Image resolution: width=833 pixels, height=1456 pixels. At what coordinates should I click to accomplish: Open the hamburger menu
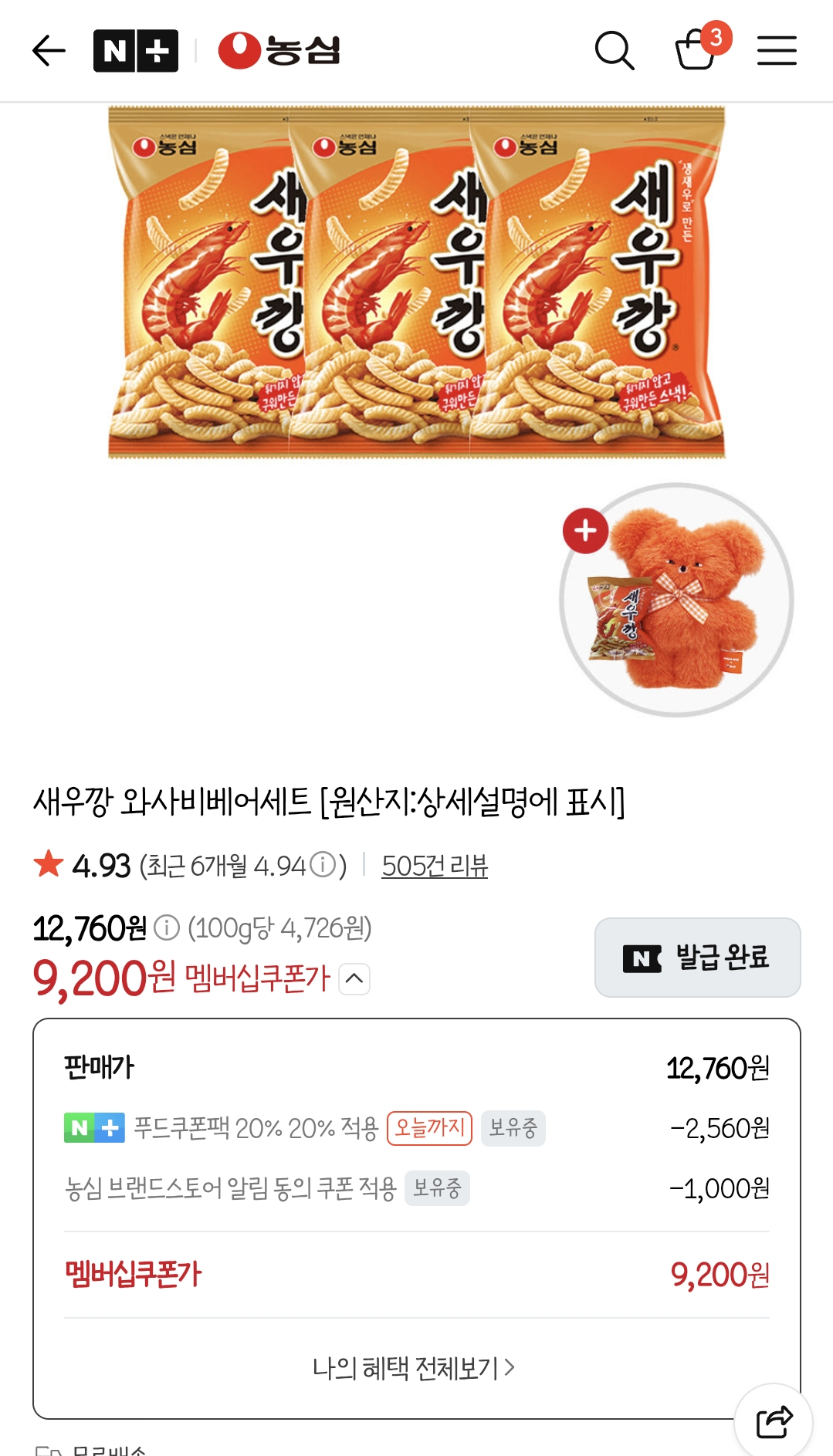point(777,51)
